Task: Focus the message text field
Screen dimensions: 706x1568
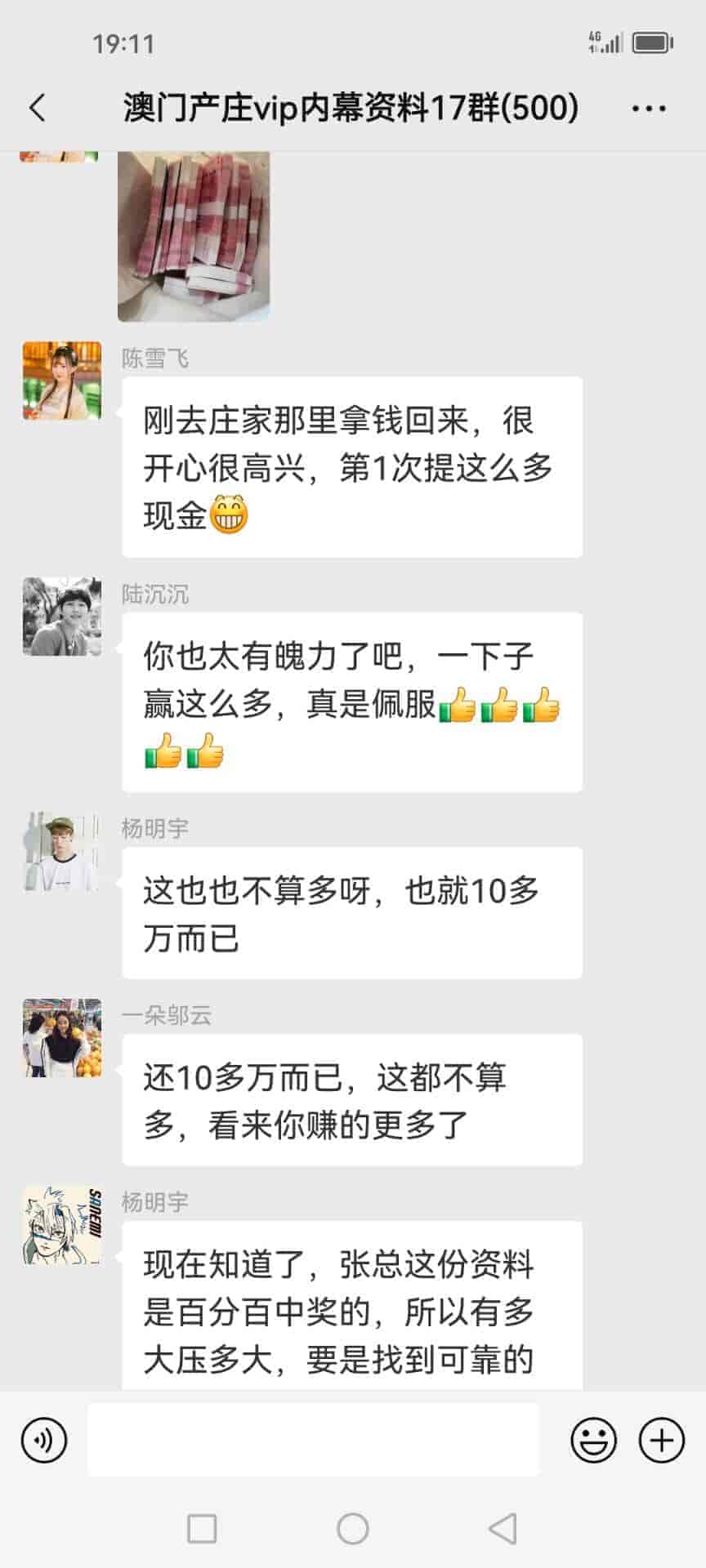Action: [313, 1440]
